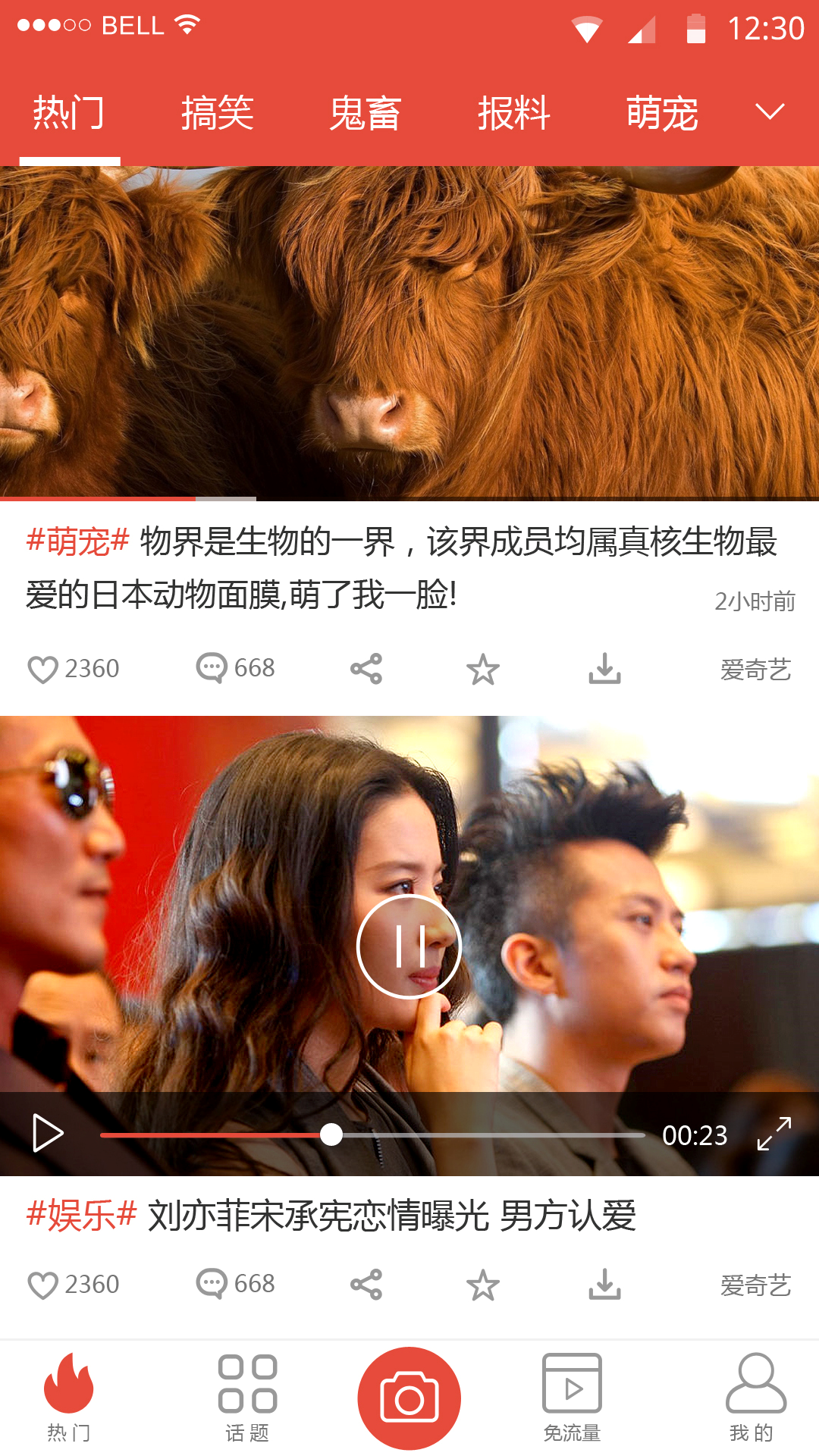Tap the red camera button

tap(409, 1398)
